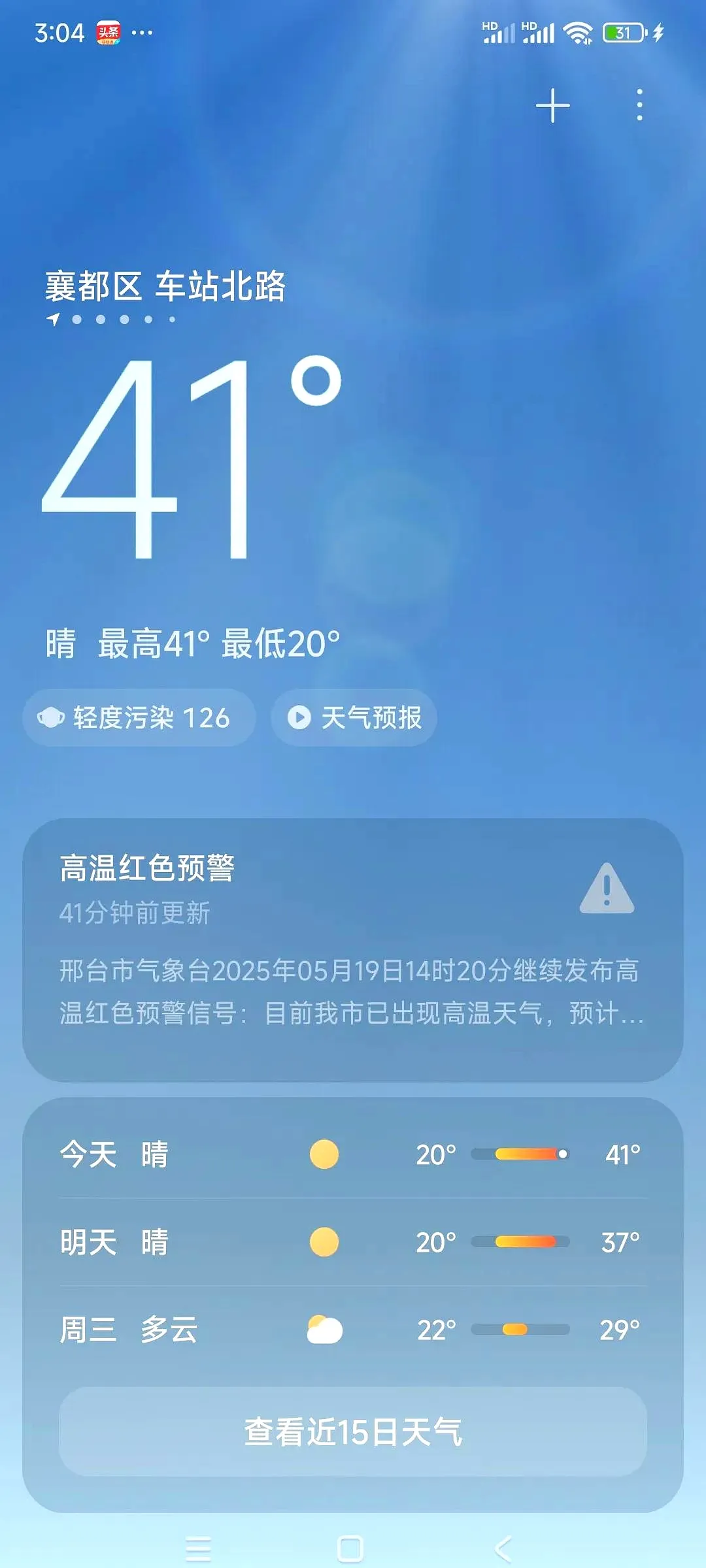Open tomorrow's forecast row 明天 晴
Viewport: 706px width, 1568px height.
click(x=353, y=1242)
